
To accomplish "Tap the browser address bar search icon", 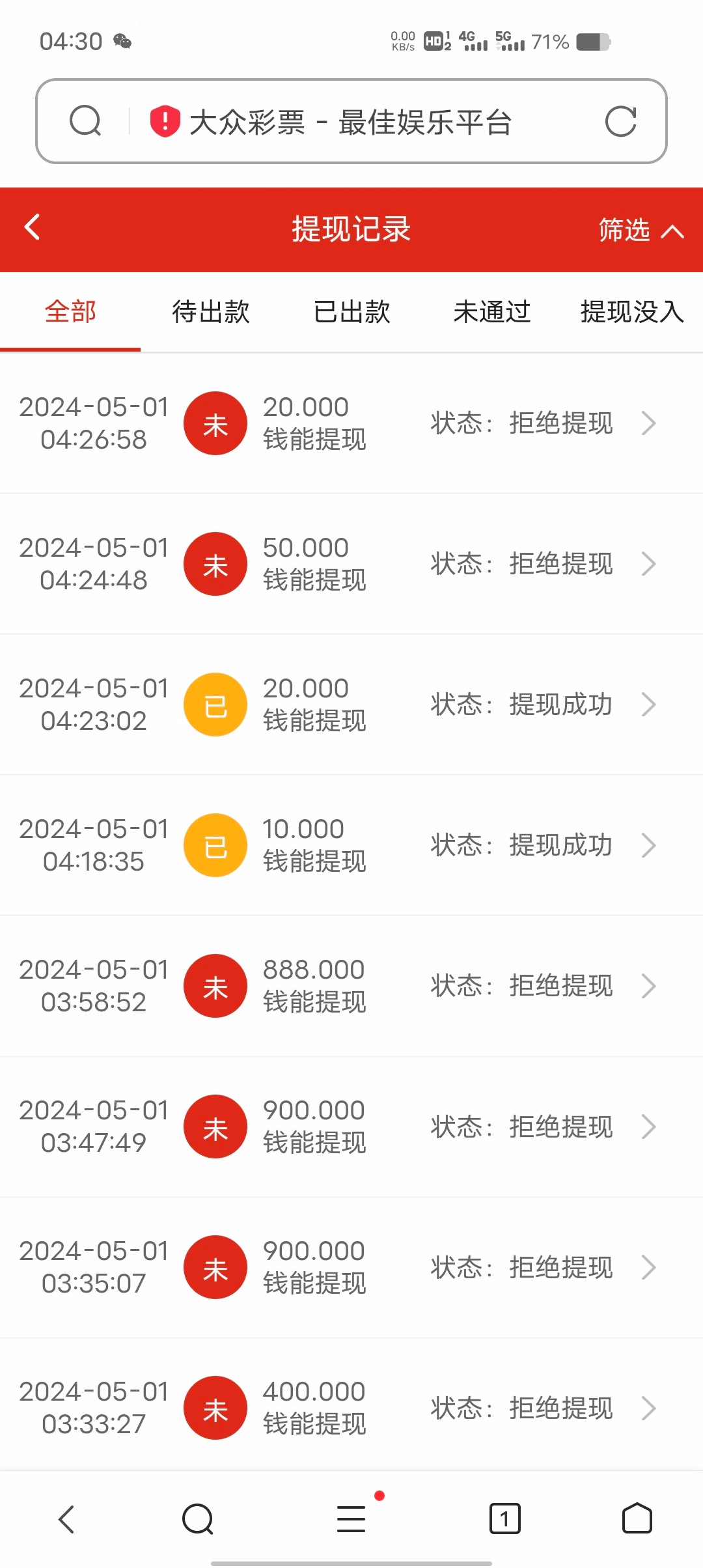I will tap(85, 121).
